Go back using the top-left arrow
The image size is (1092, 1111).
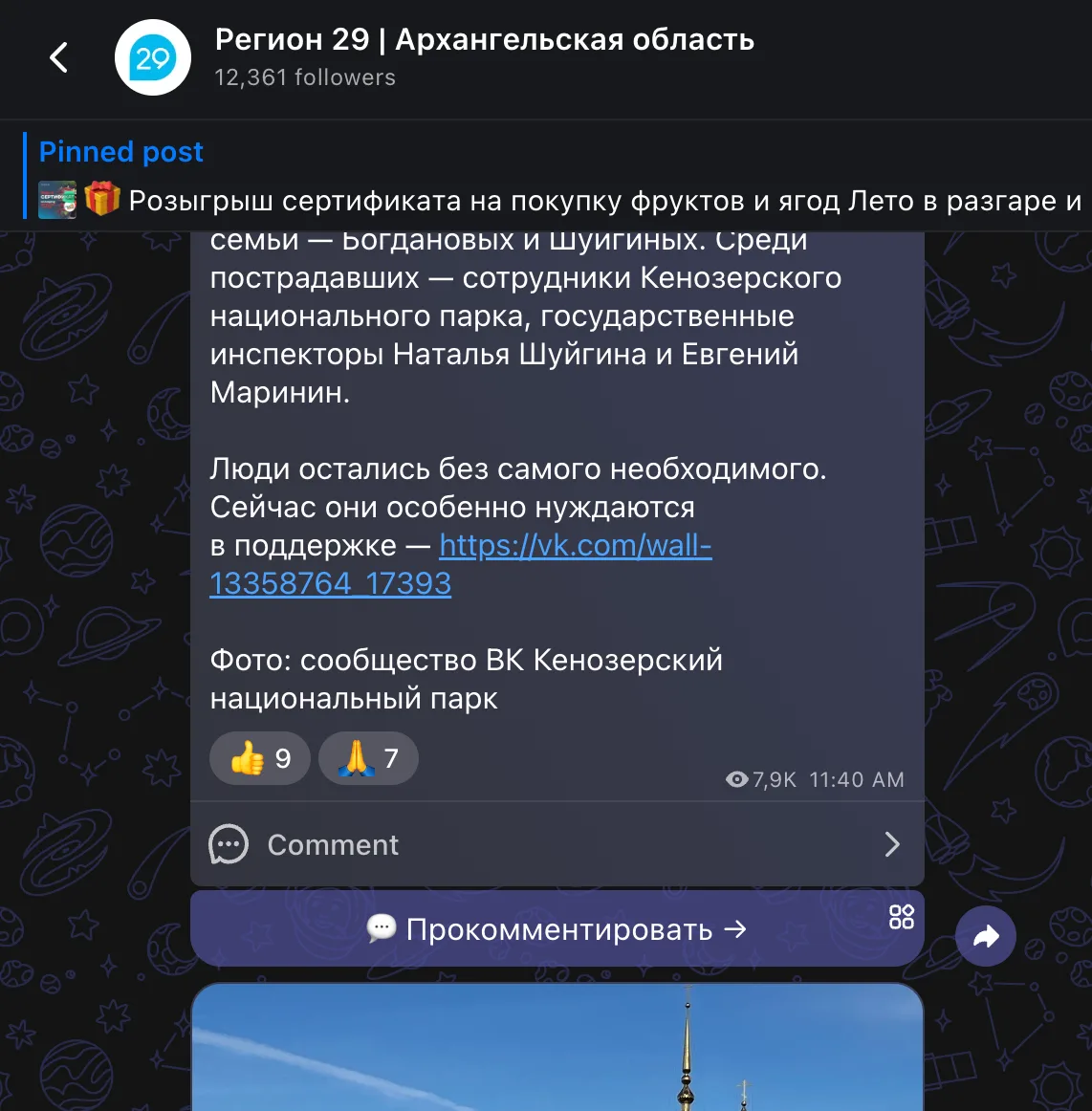(59, 57)
